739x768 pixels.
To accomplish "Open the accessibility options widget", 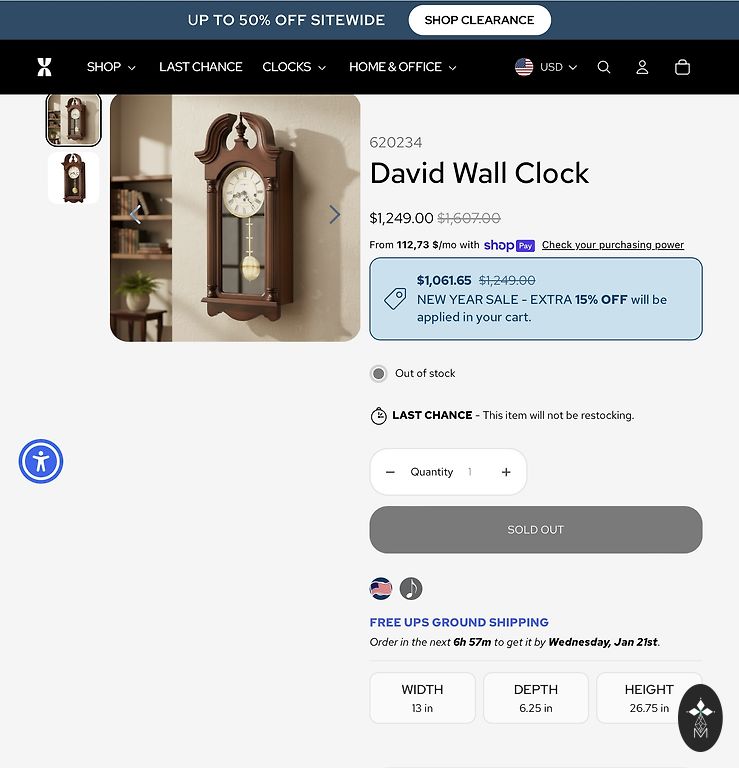I will [41, 461].
